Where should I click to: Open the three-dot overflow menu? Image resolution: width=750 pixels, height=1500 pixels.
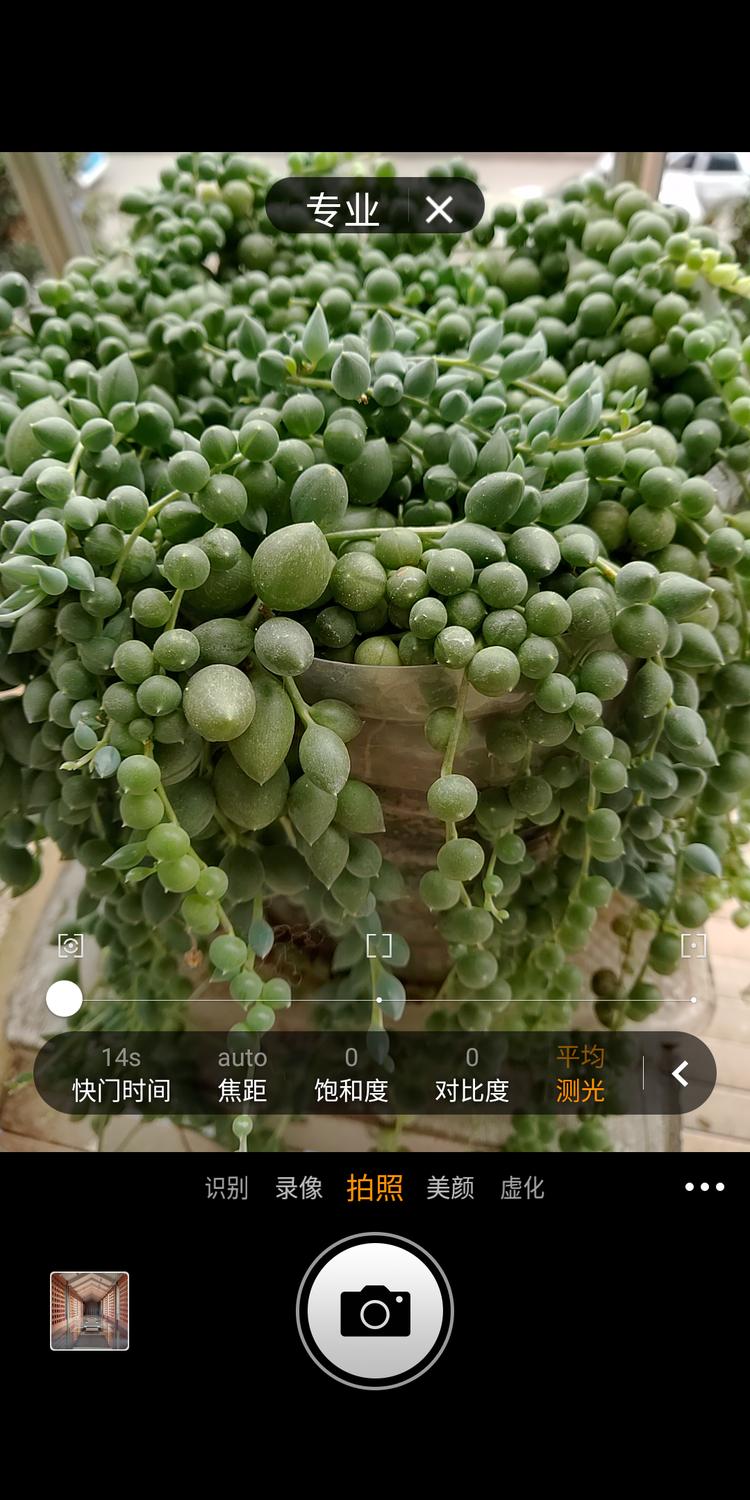(703, 1186)
